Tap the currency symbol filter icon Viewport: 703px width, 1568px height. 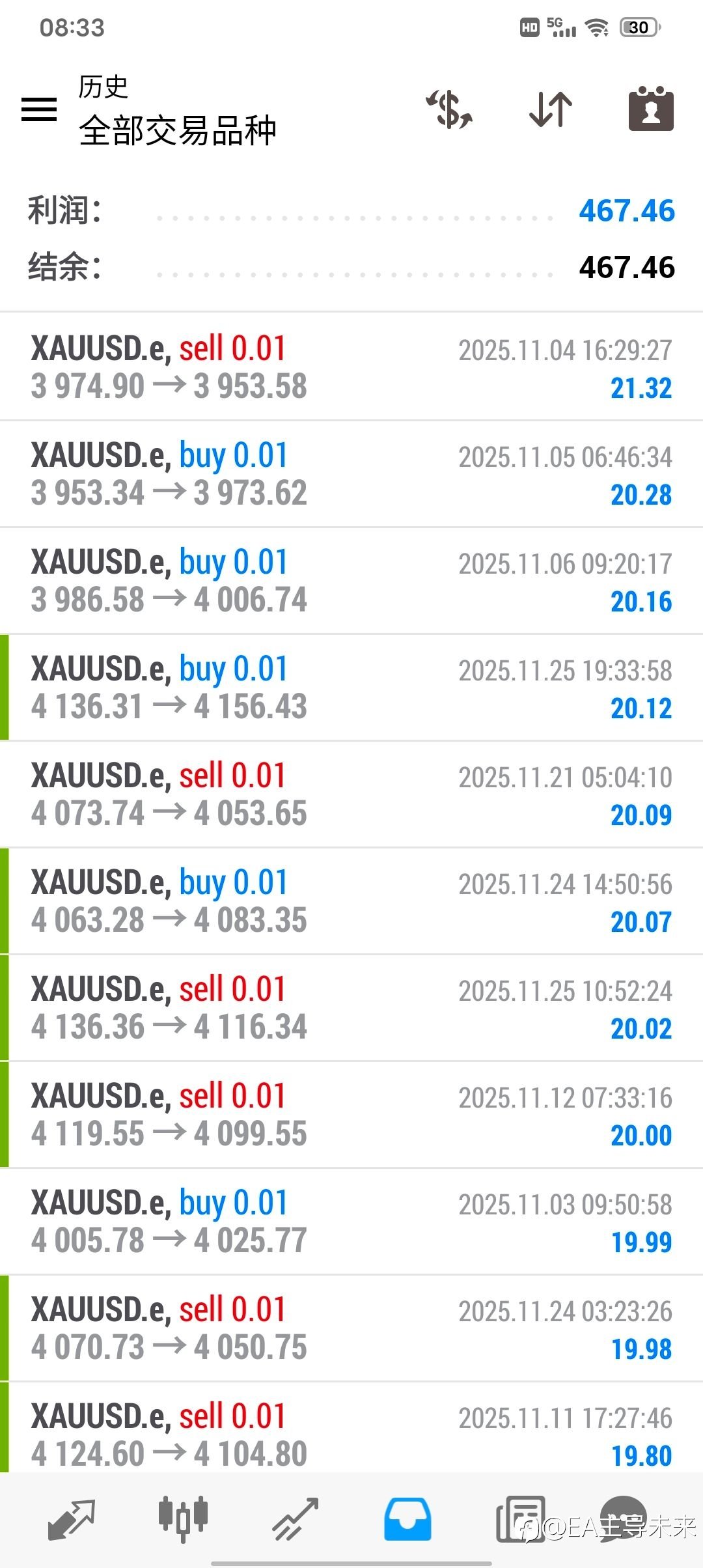coord(450,109)
